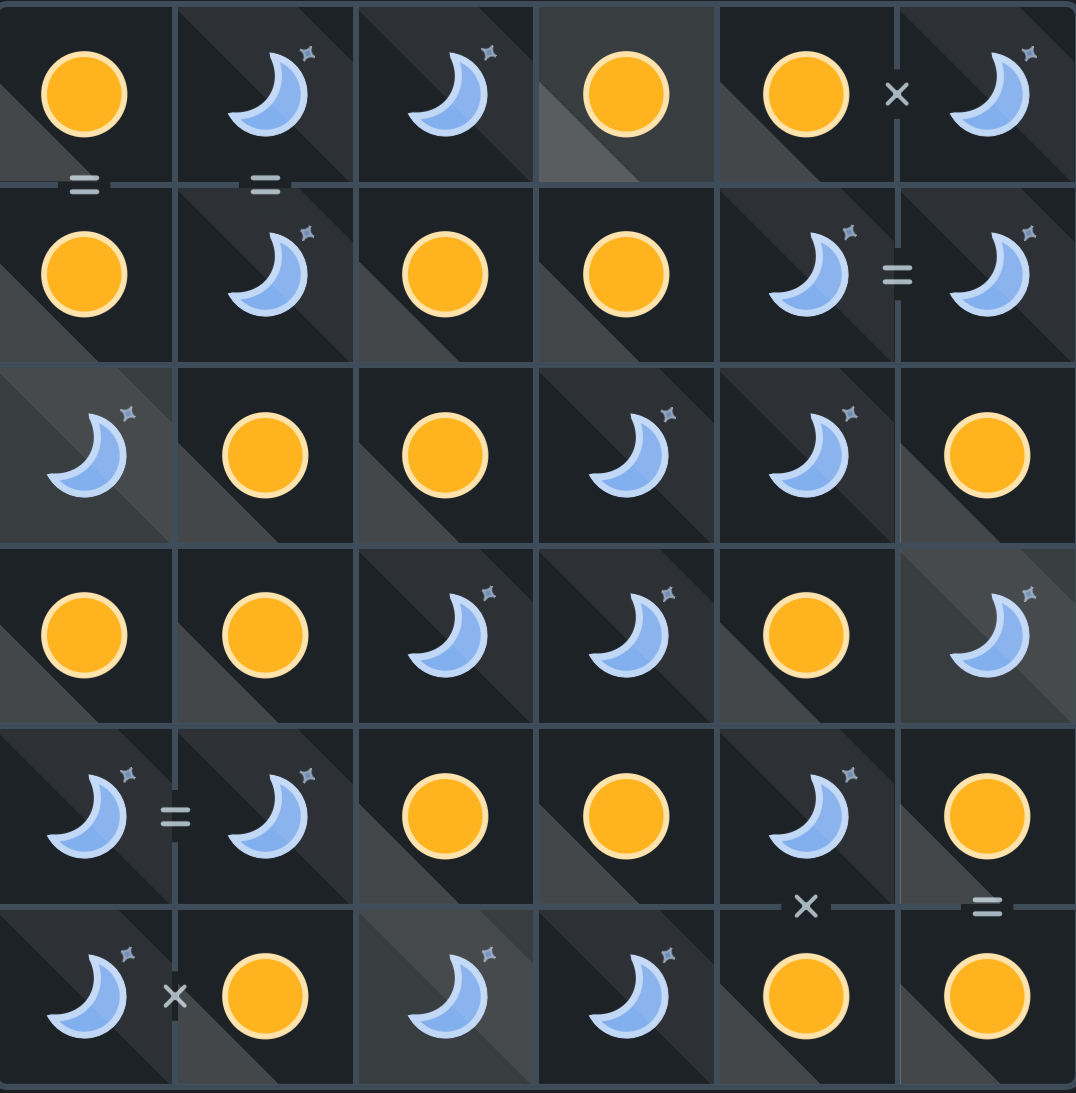Screen dimensions: 1076x1093
Task: Tap the sun in row 4, column 2
Action: tap(265, 635)
